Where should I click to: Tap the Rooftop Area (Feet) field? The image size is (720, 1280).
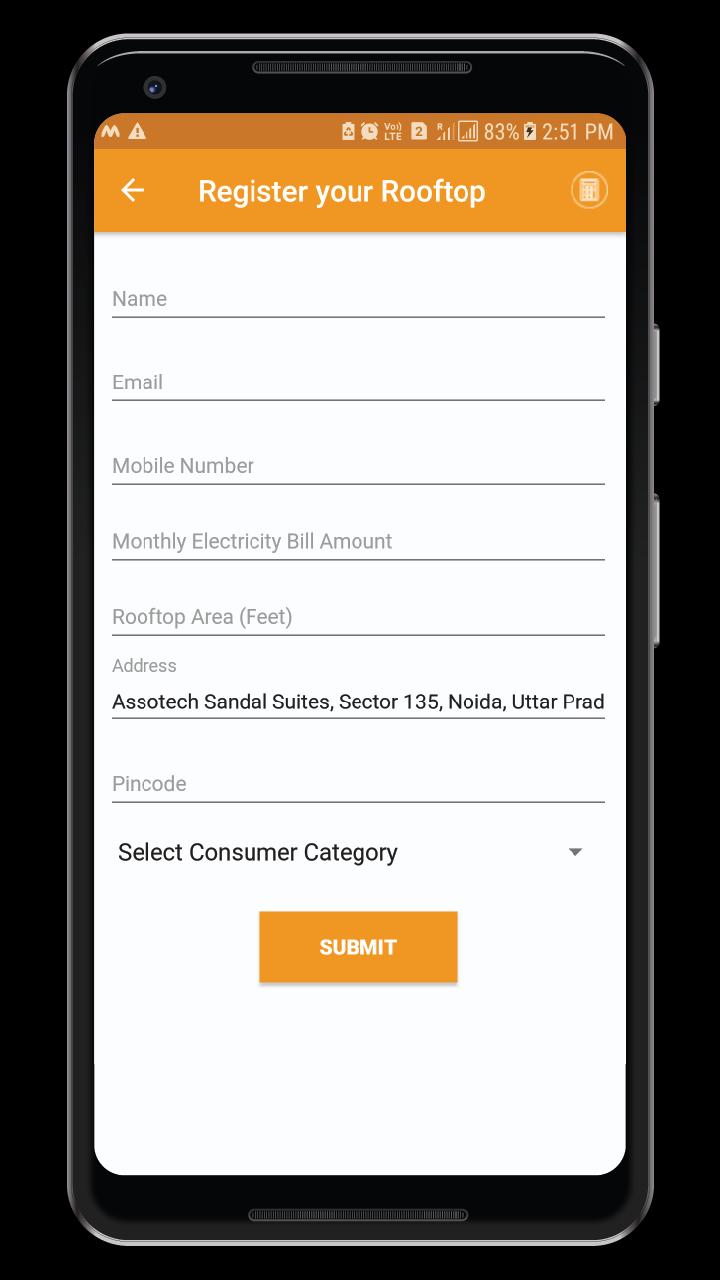tap(358, 617)
